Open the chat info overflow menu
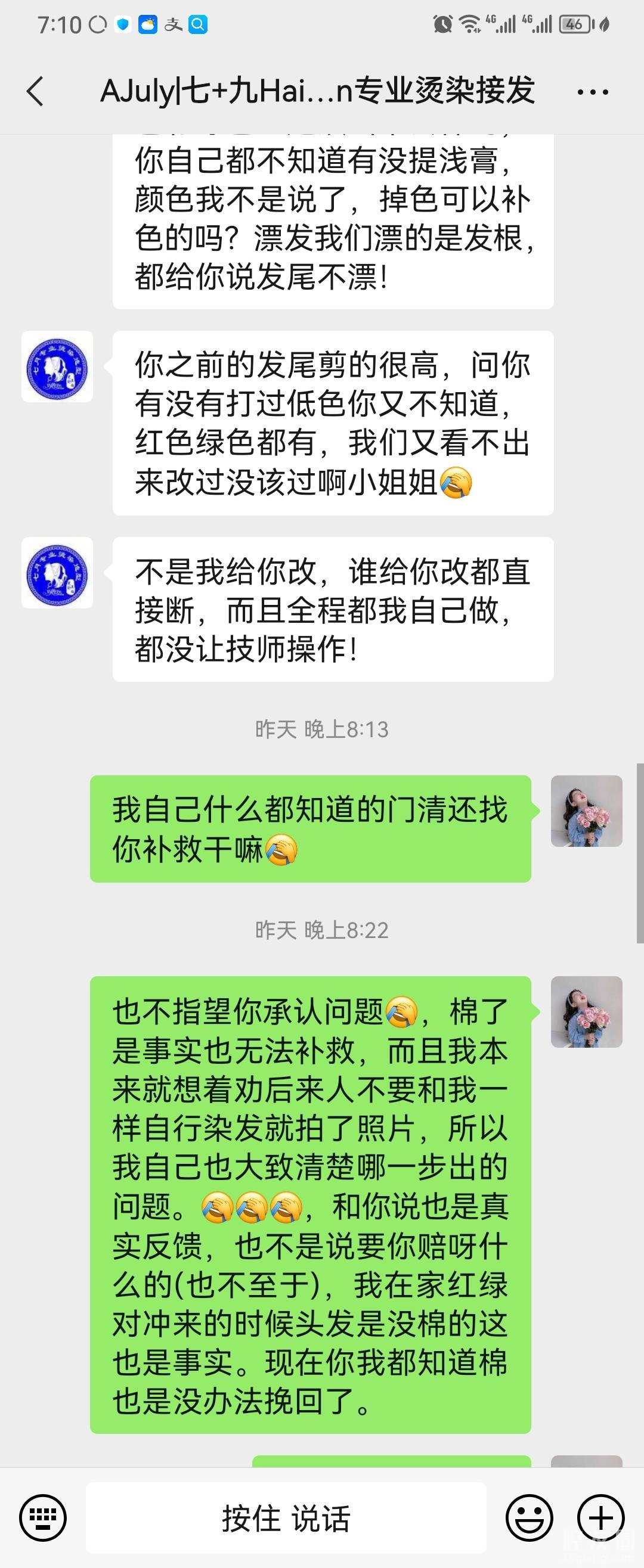The width and height of the screenshot is (644, 1568). click(592, 92)
